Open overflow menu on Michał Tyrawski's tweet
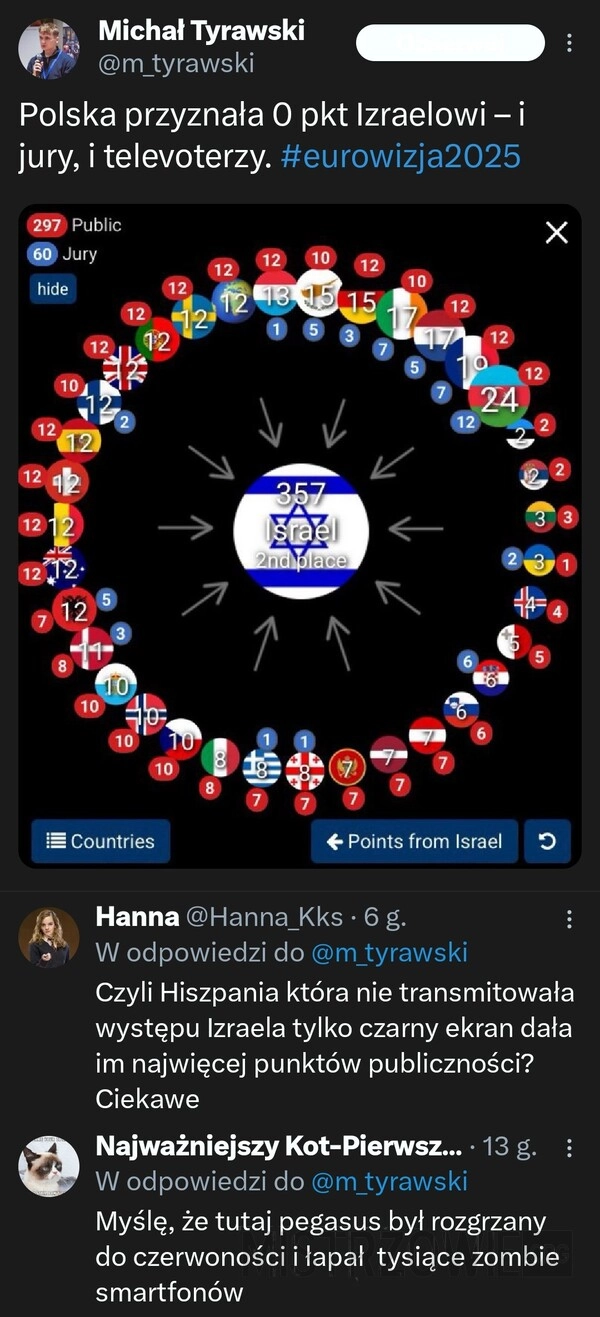The image size is (600, 1317). [569, 43]
